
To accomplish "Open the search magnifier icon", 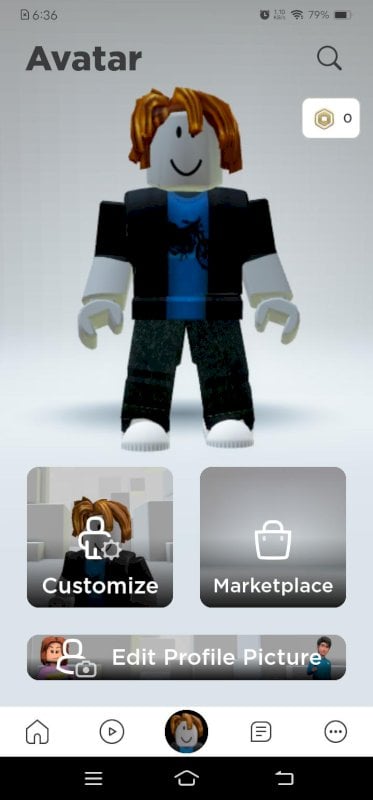I will pos(329,58).
